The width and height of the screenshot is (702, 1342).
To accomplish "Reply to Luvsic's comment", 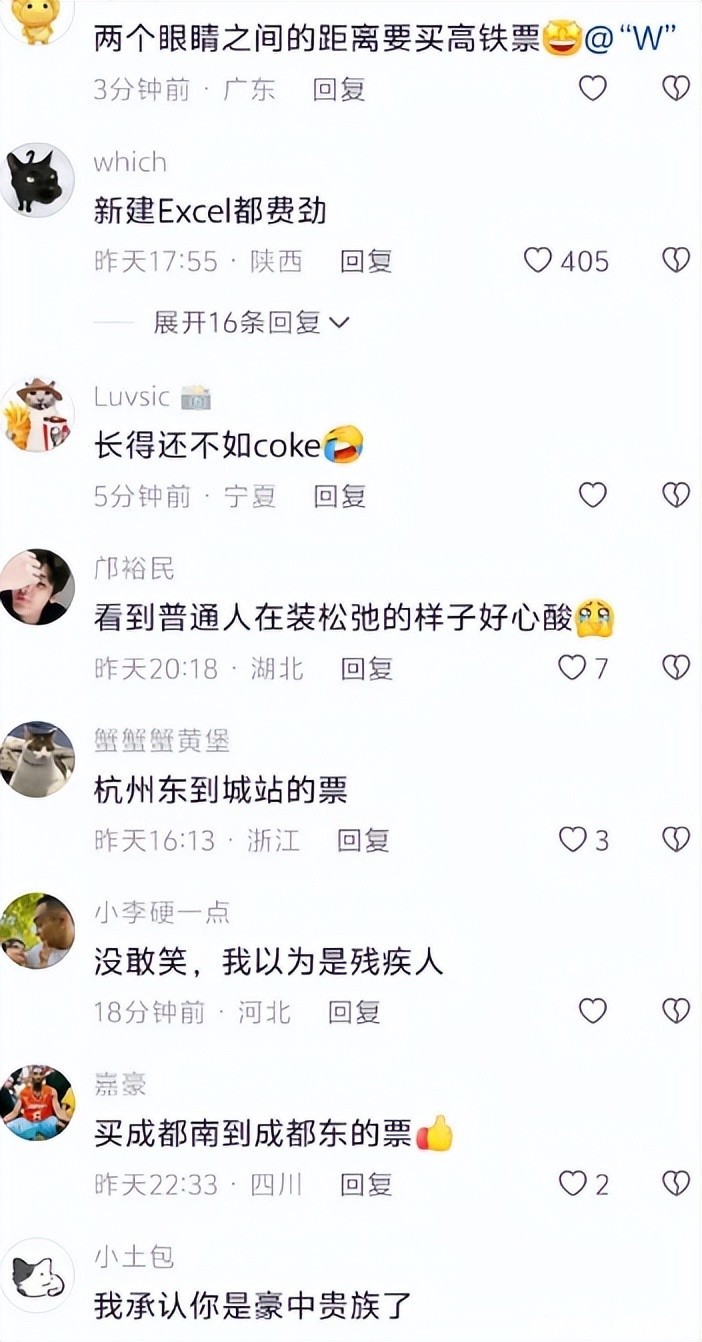I will 339,495.
